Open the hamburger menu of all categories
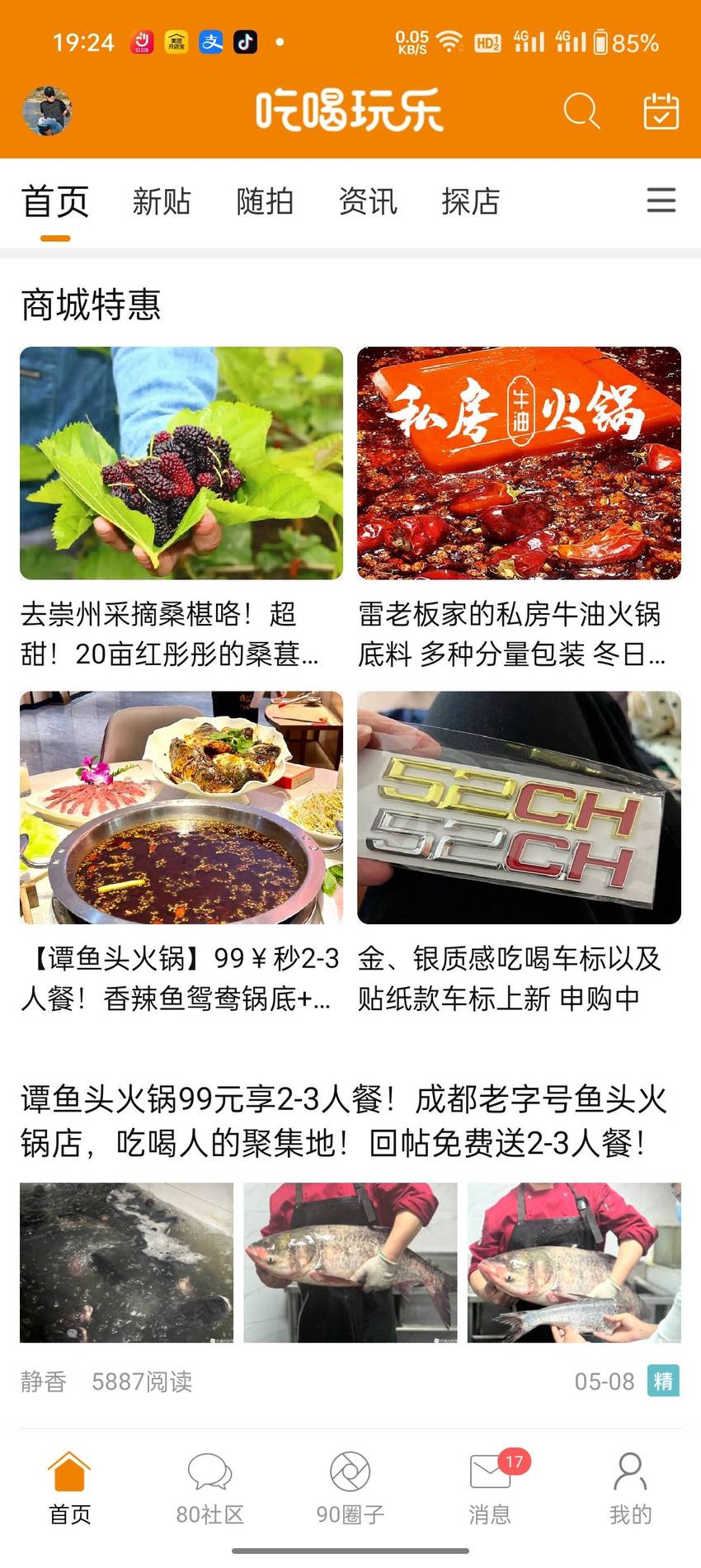The height and width of the screenshot is (1568, 701). coord(661,201)
